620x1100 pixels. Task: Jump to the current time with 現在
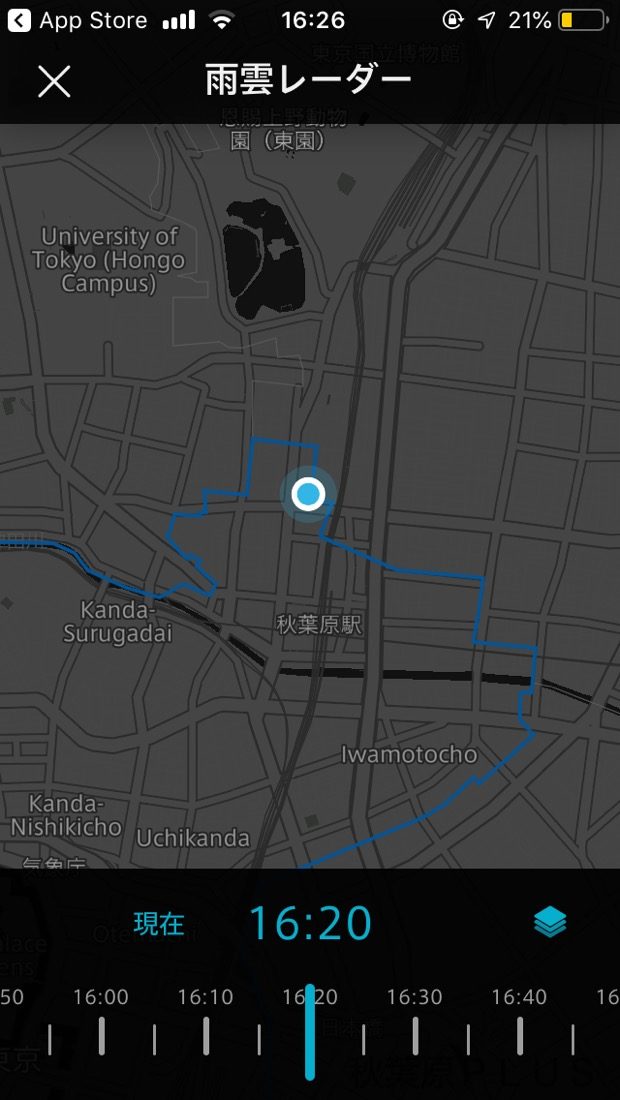(159, 924)
